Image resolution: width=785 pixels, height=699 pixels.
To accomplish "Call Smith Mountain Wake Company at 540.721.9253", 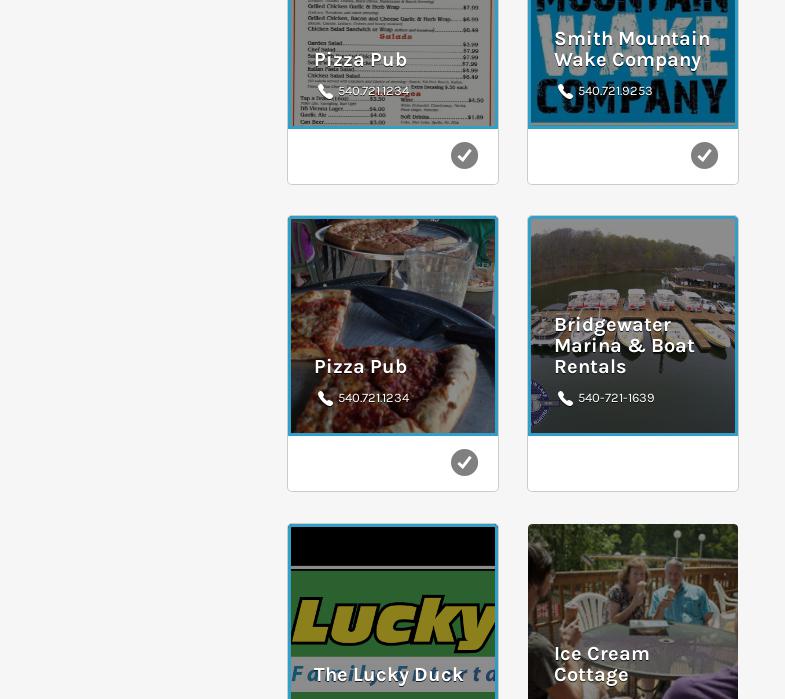I will click(614, 91).
